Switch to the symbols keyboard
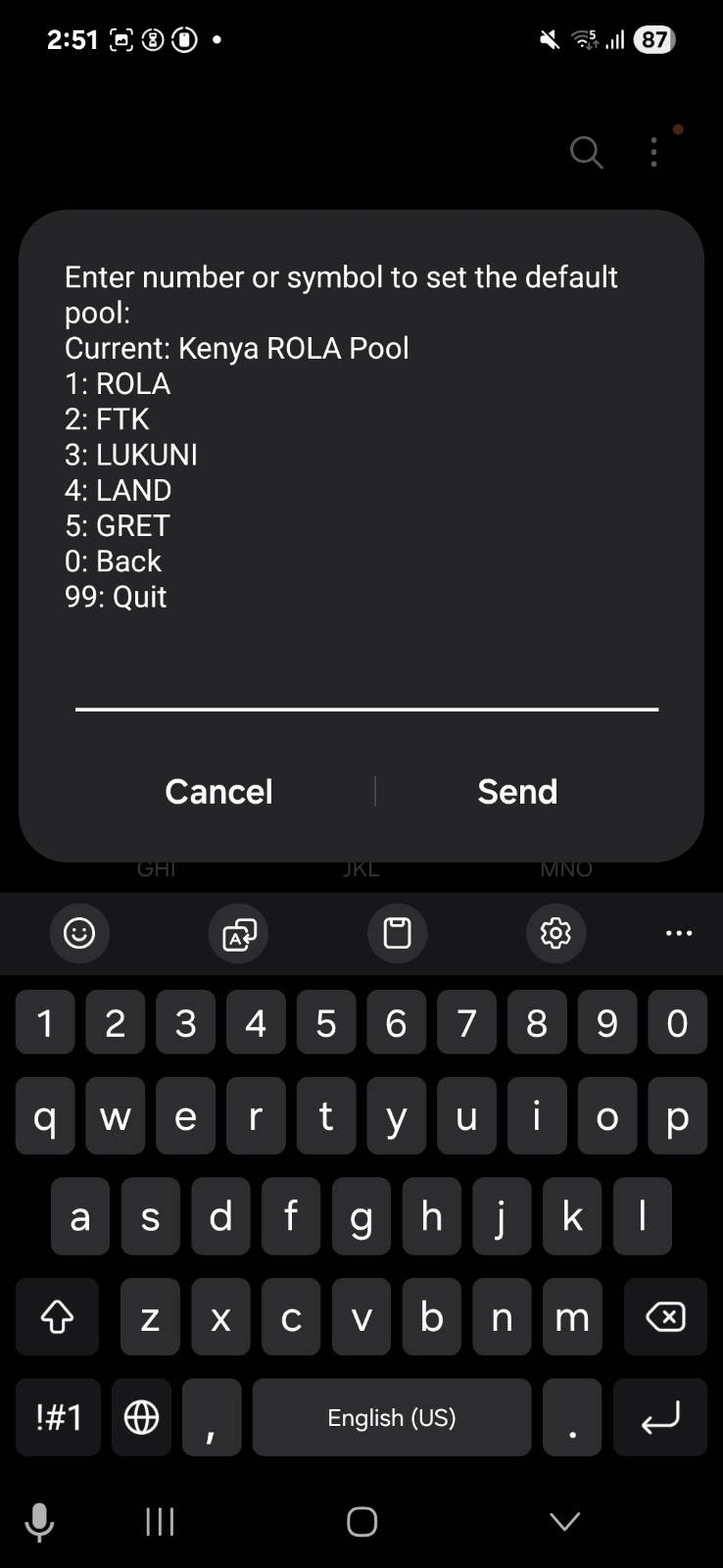723x1568 pixels. point(58,1417)
